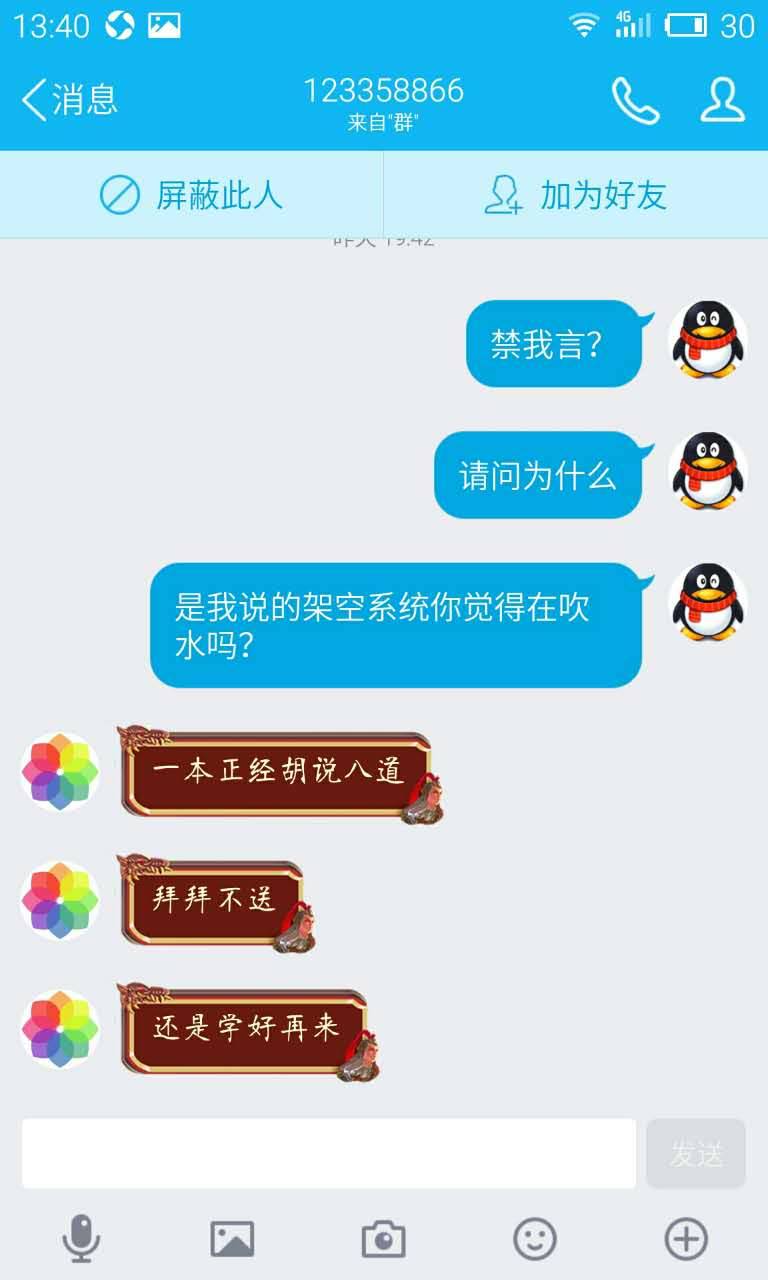This screenshot has width=768, height=1280.
Task: Focus the message text field
Action: pyautogui.click(x=328, y=1153)
